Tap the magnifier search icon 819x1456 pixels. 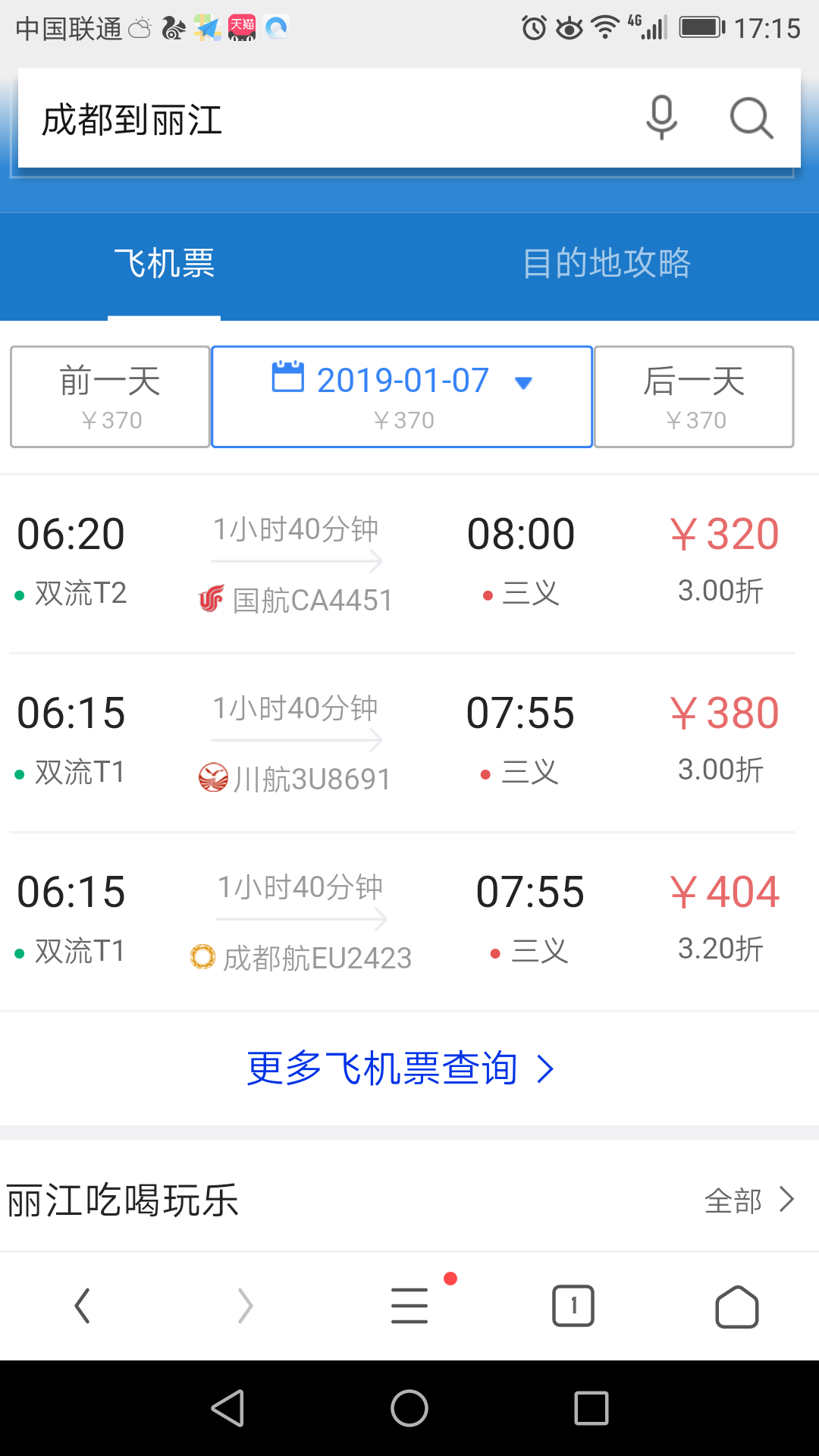751,118
